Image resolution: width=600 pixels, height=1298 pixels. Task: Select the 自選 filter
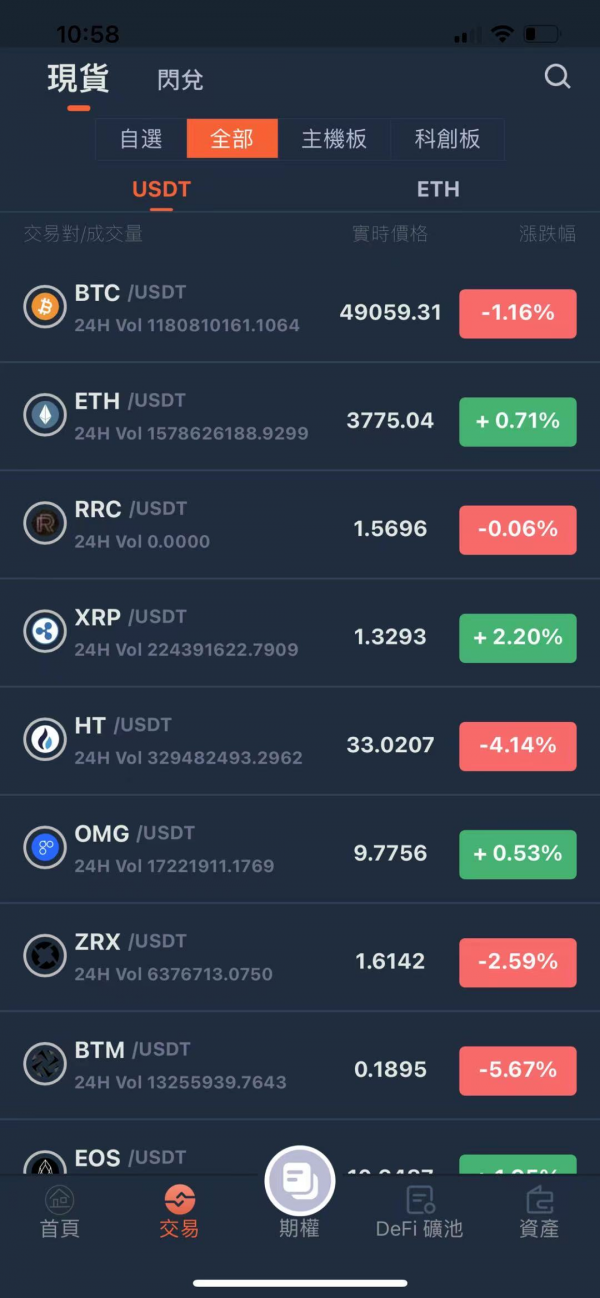tap(141, 139)
